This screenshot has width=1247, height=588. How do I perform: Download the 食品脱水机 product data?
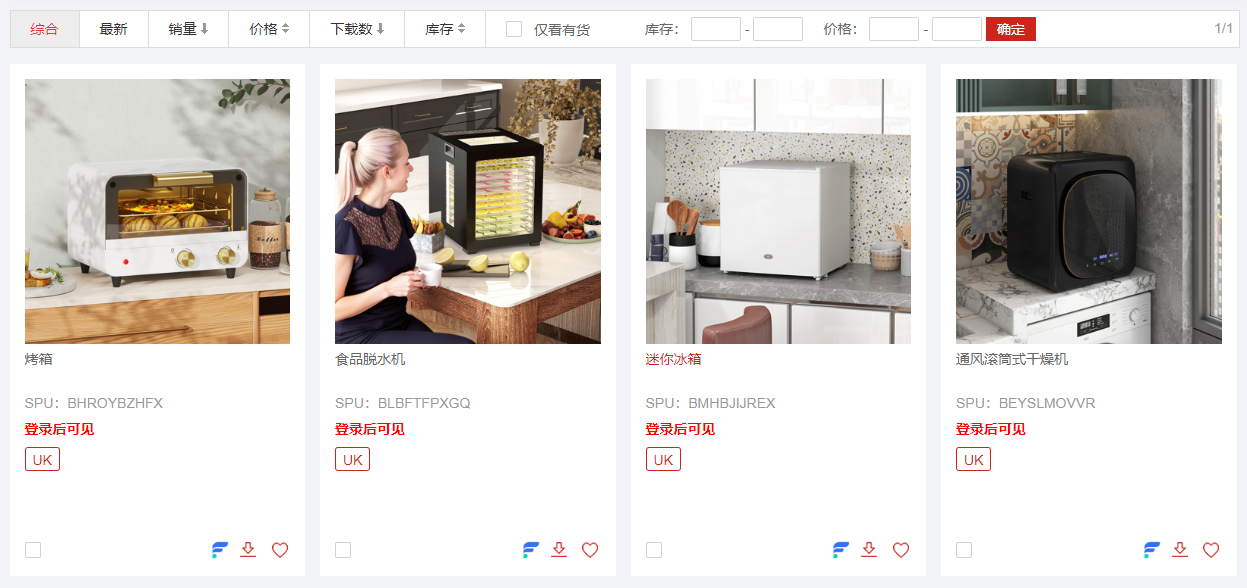tap(559, 550)
